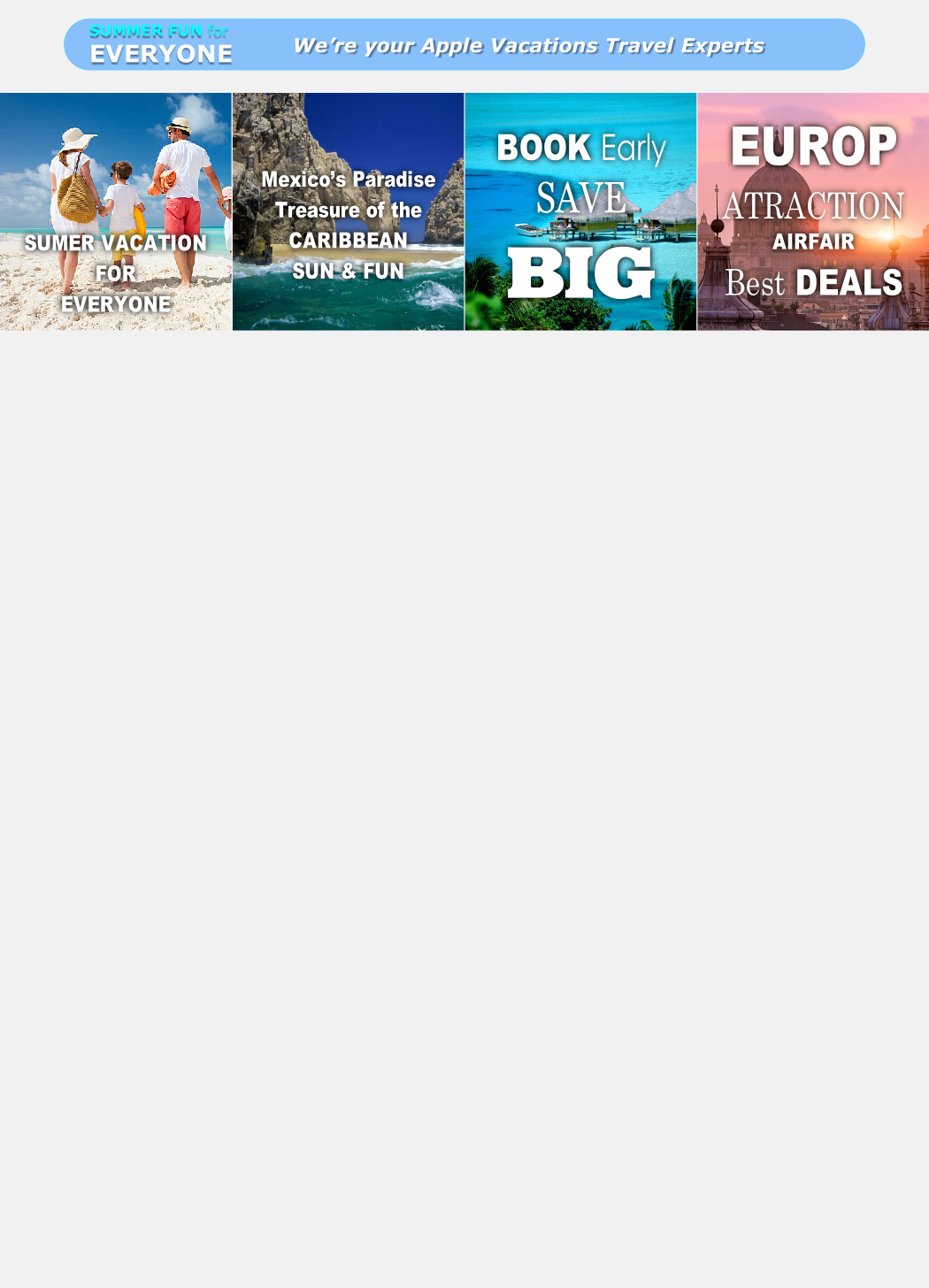View the Book Early Save Big offer
The image size is (929, 1288).
pos(580,212)
